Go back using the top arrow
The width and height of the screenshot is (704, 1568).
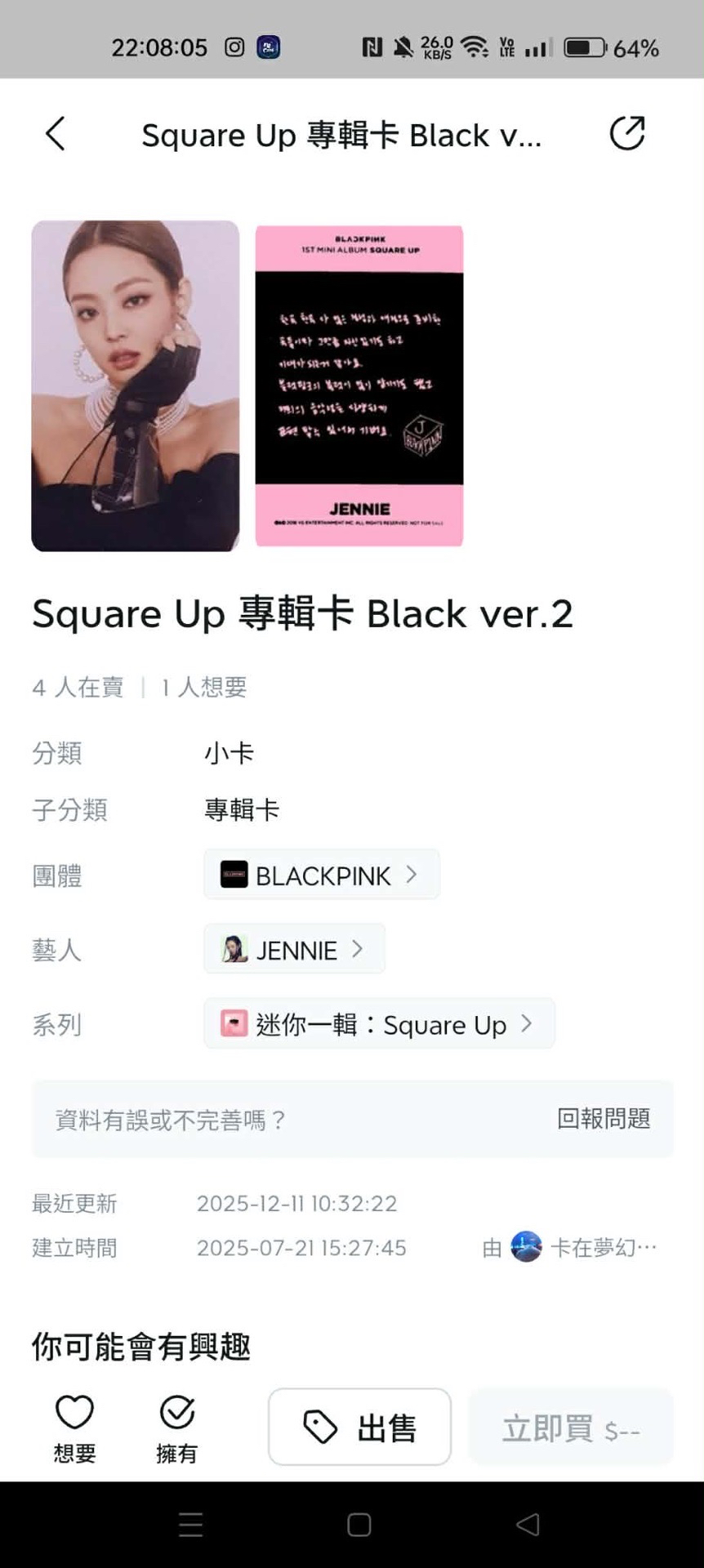pos(55,134)
